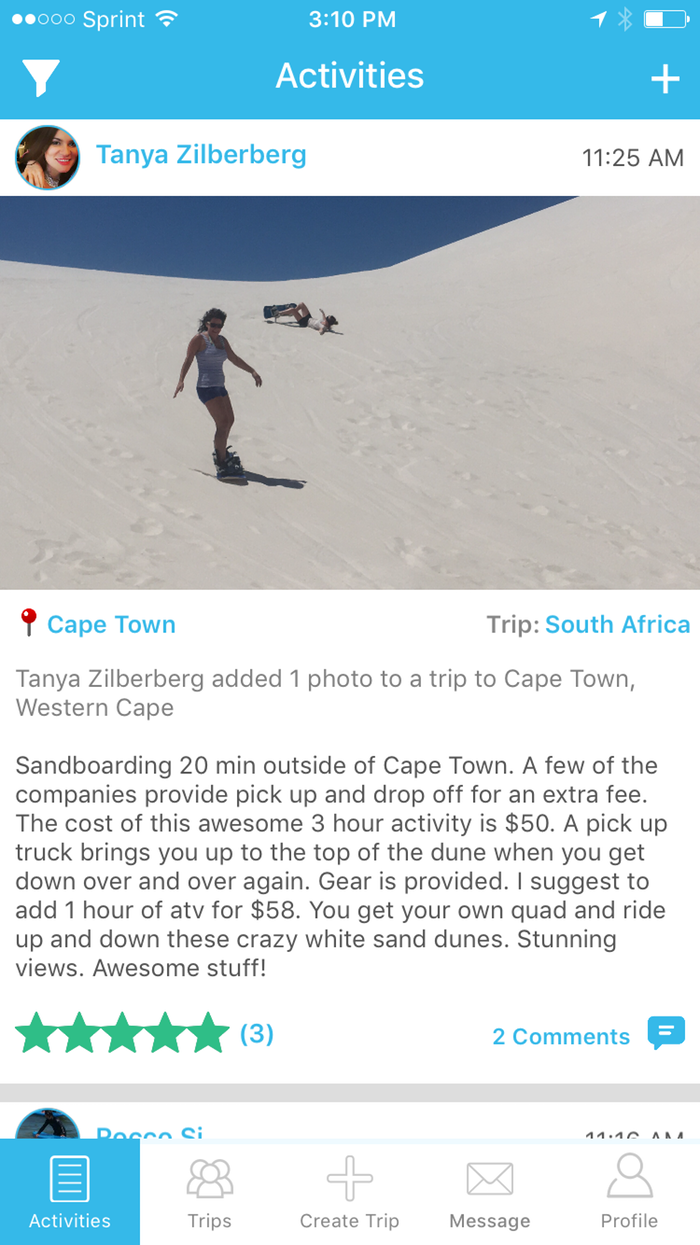Select the Create Trip tab

[x=349, y=1192]
